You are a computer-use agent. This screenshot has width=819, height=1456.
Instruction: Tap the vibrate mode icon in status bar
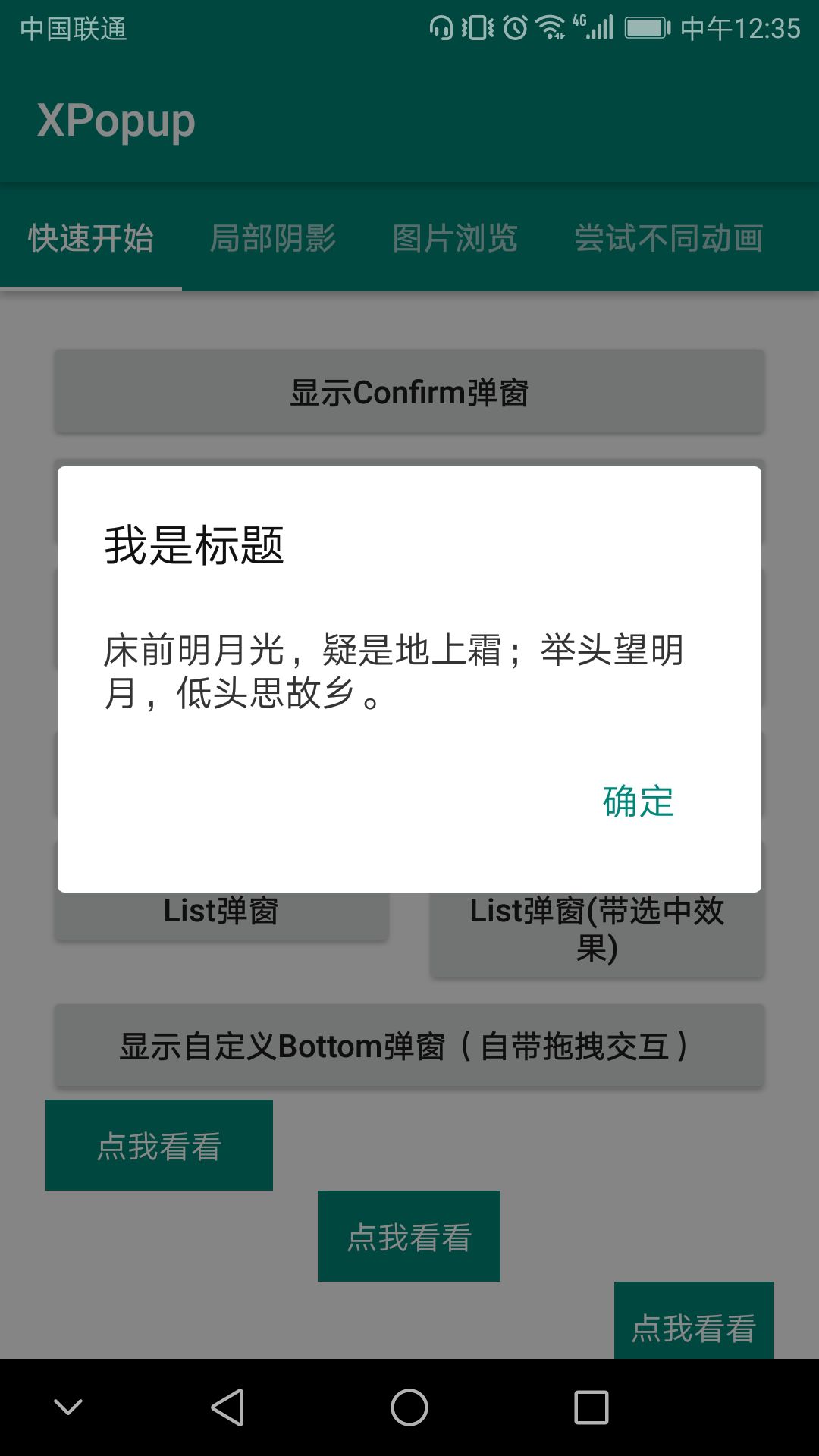pos(479,25)
